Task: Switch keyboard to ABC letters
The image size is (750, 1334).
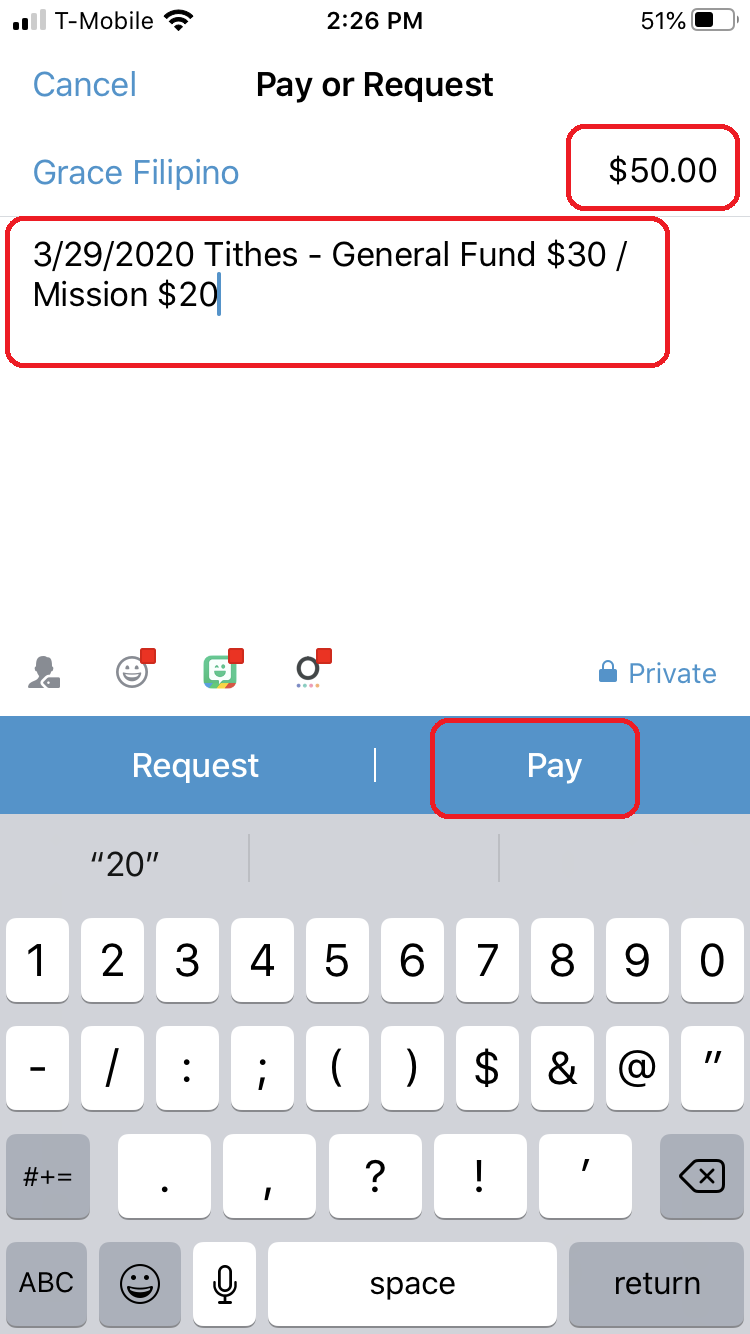Action: coord(47,1283)
